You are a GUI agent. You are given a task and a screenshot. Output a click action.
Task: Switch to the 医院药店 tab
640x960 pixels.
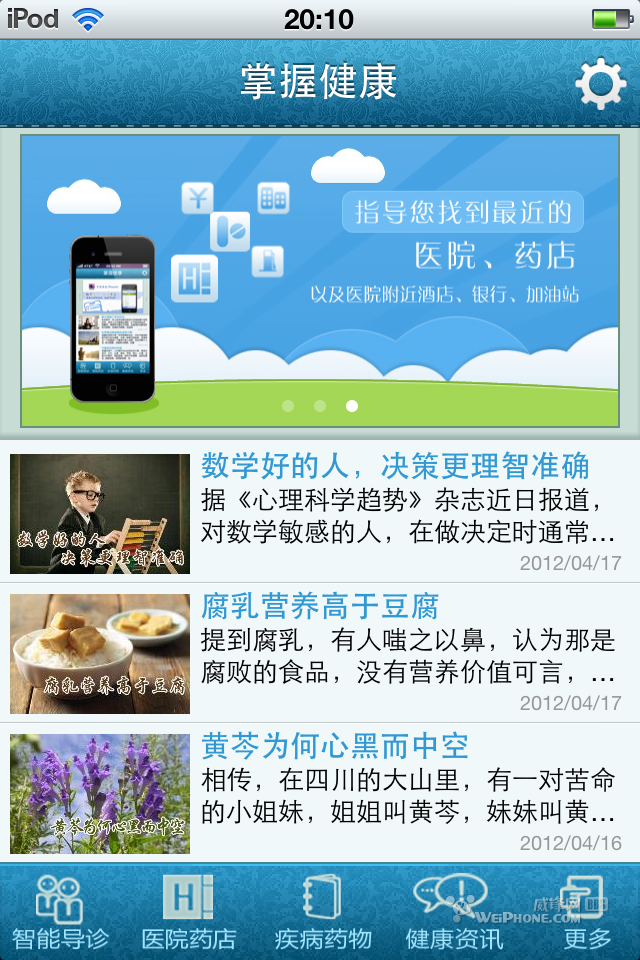[188, 912]
